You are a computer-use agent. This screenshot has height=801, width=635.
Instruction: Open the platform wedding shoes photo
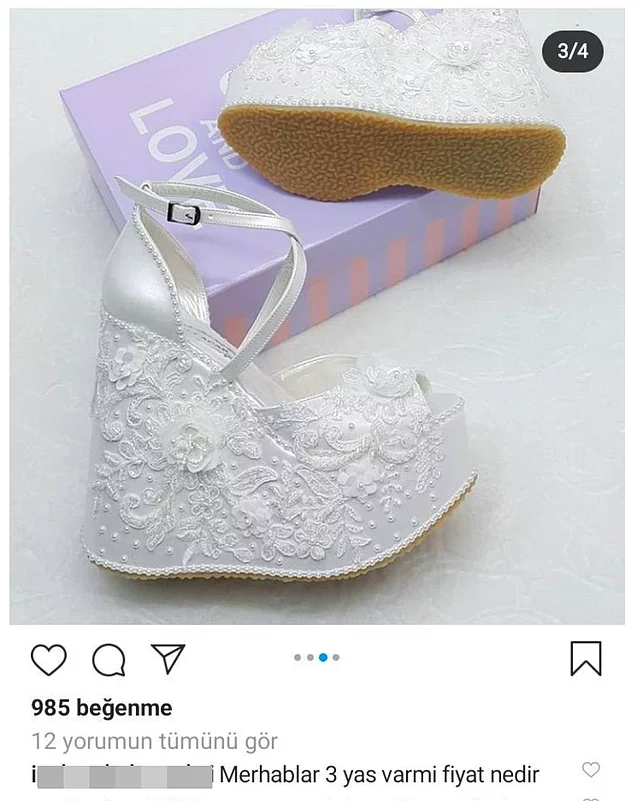coord(317,320)
